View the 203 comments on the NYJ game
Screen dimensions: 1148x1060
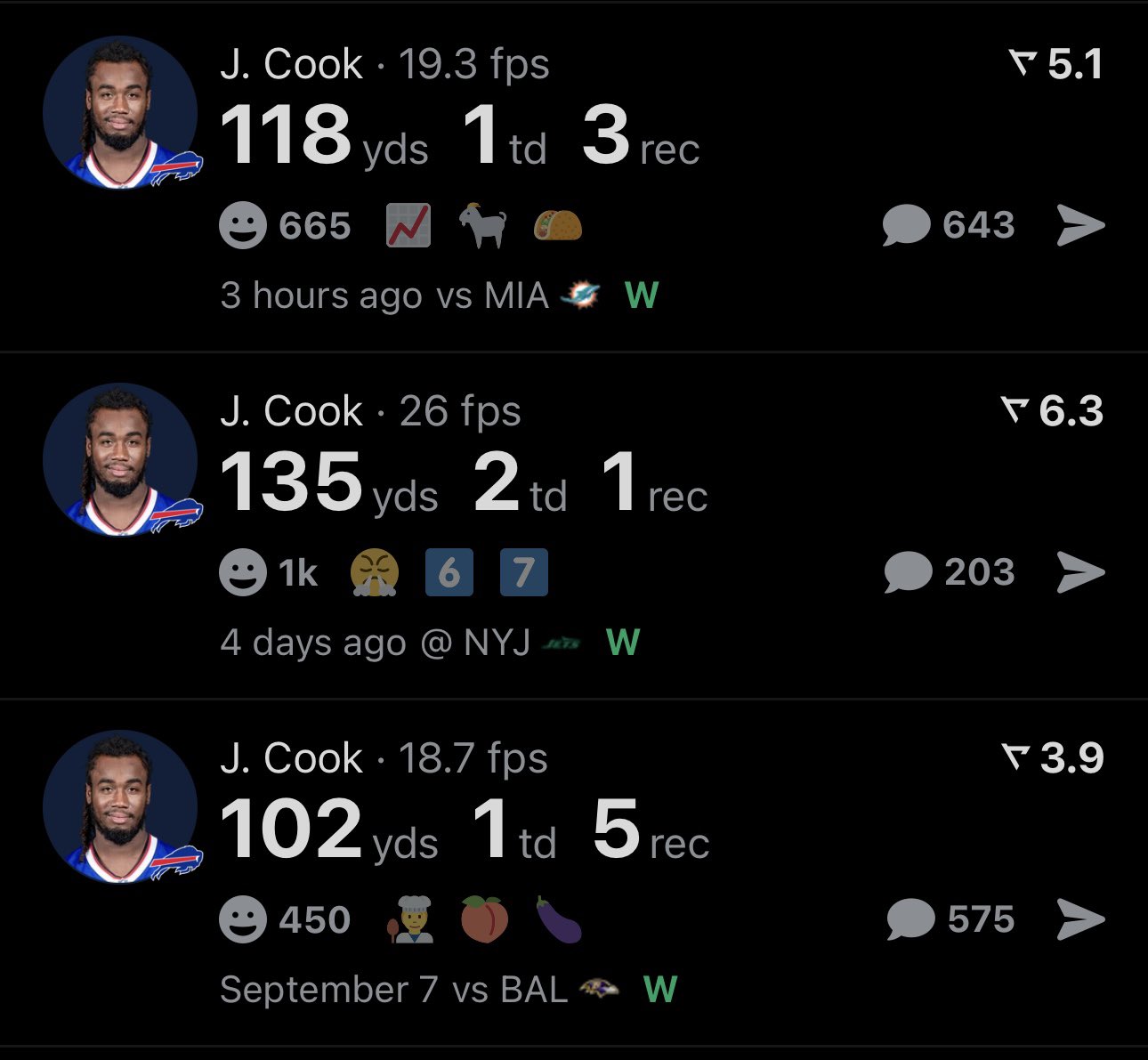click(949, 572)
